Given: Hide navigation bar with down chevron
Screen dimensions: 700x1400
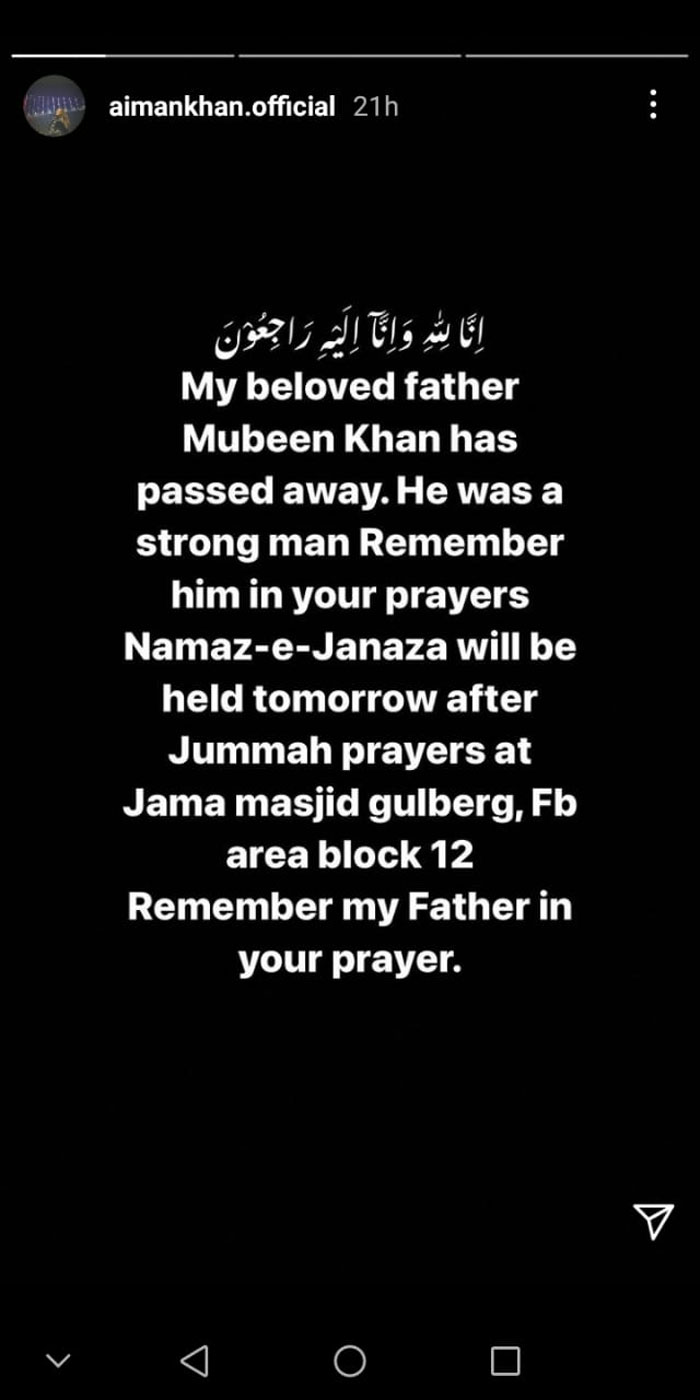Looking at the screenshot, I should coord(59,1360).
